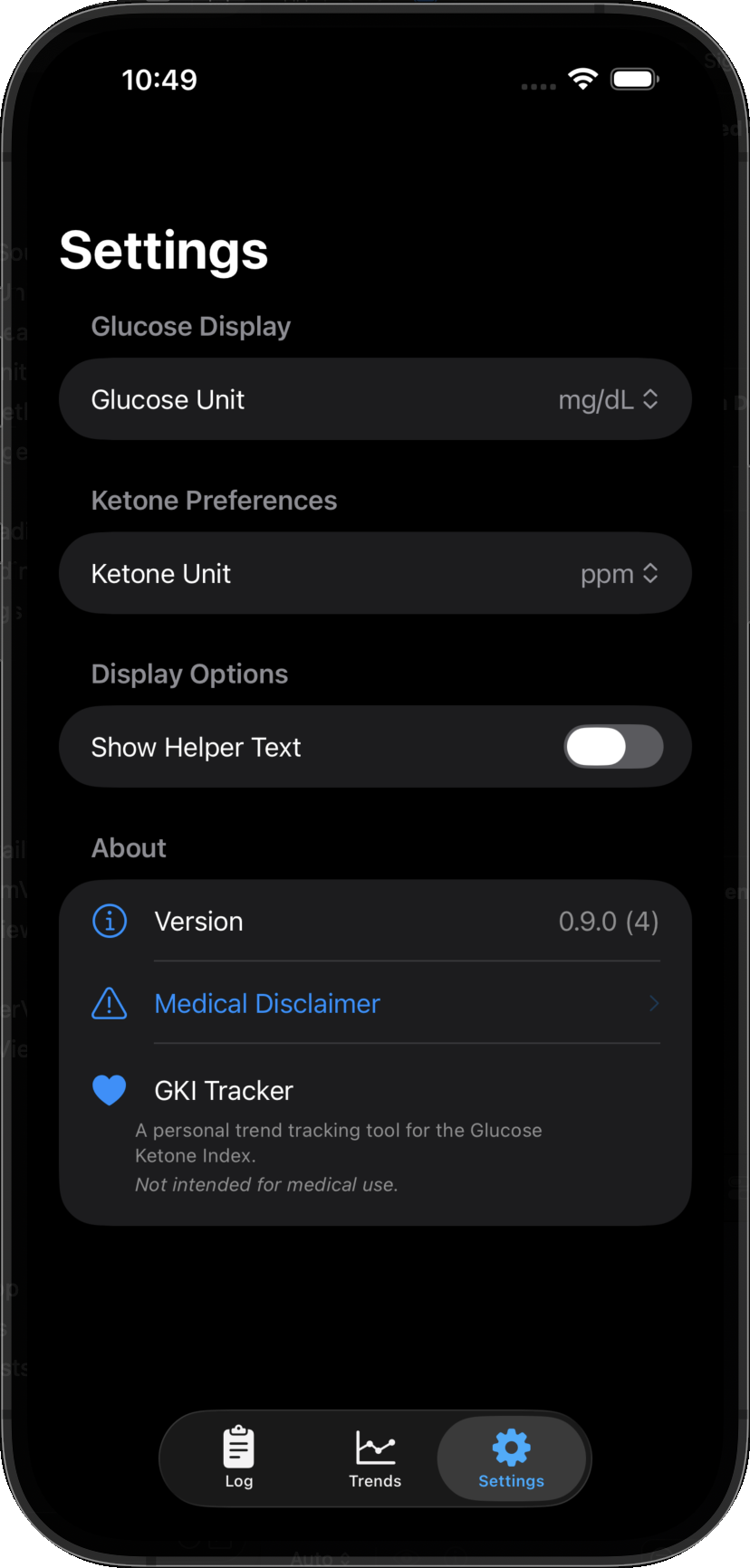Select the Settings tab

click(x=511, y=1458)
